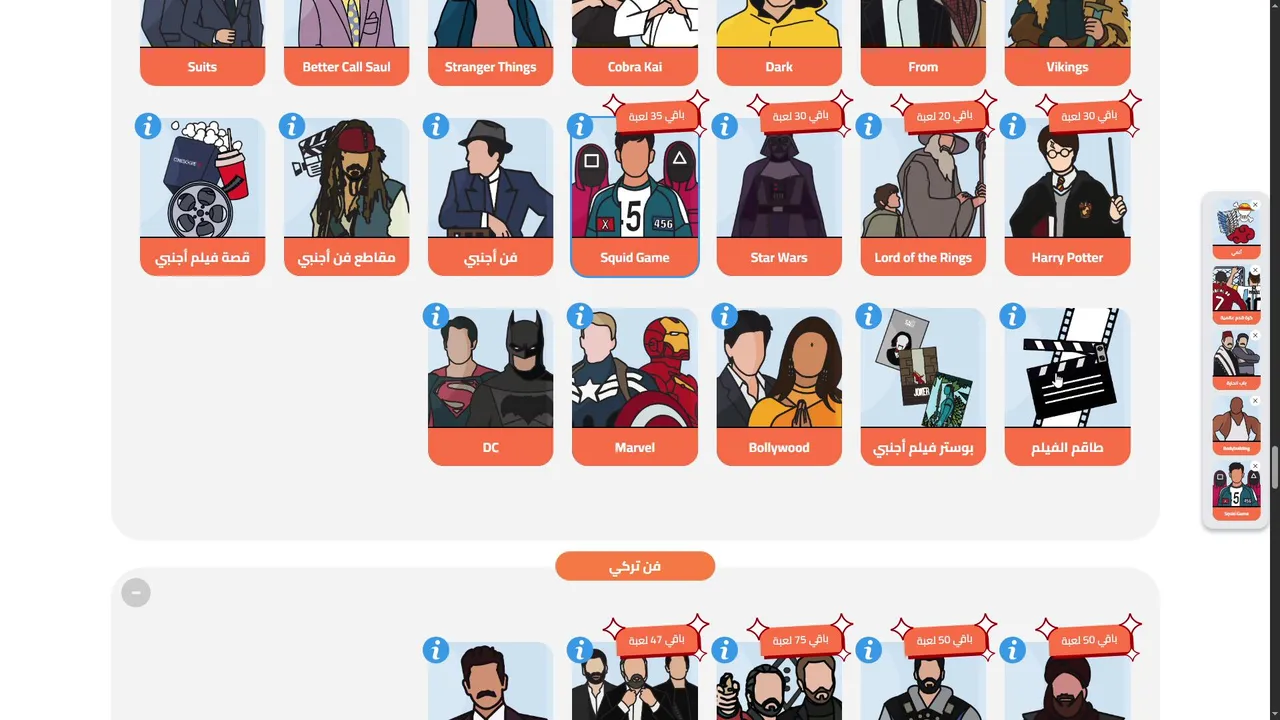Select the مقاطع فن أجنبي category
This screenshot has width=1280, height=720.
tap(346, 198)
